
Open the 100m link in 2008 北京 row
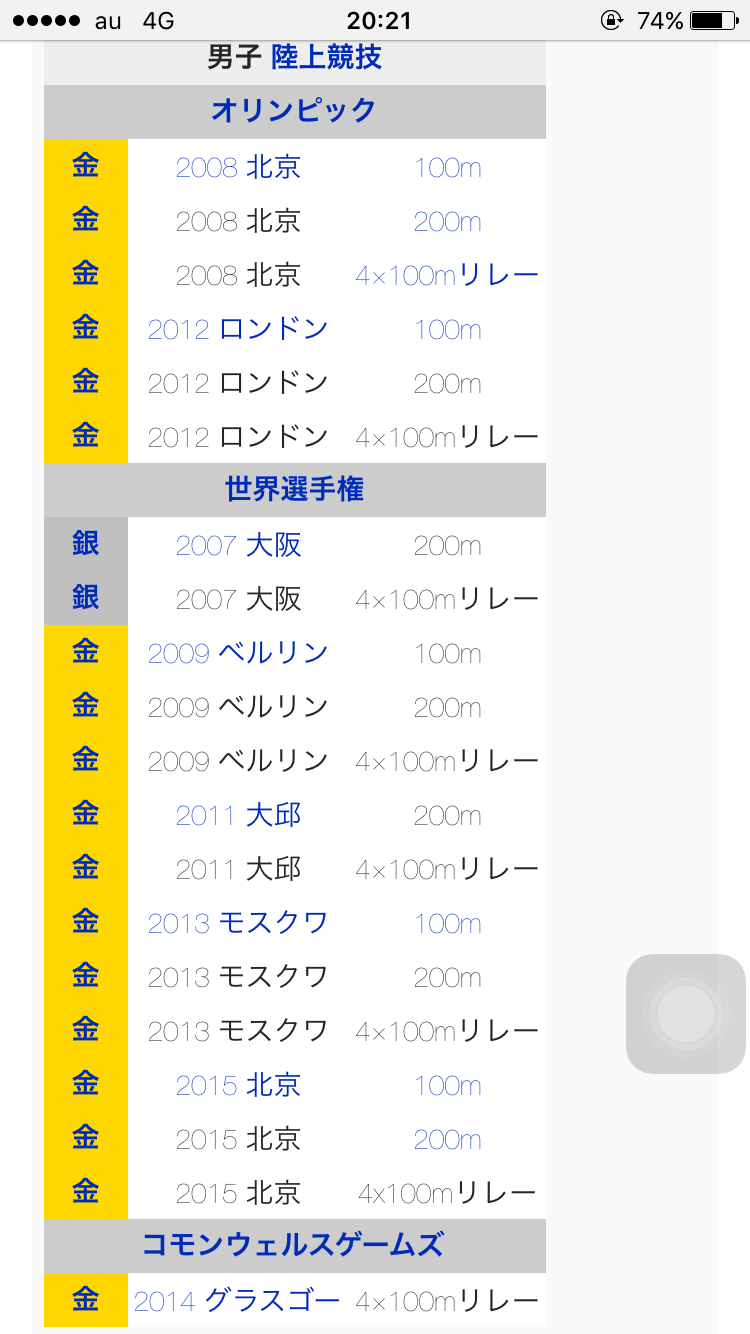tap(447, 168)
